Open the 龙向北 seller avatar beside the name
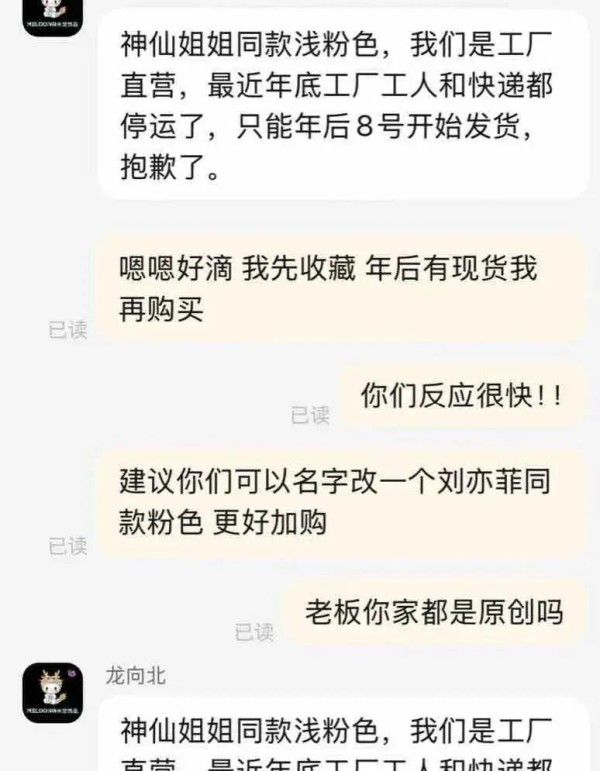Screen dimensions: 600x771 pos(53,692)
